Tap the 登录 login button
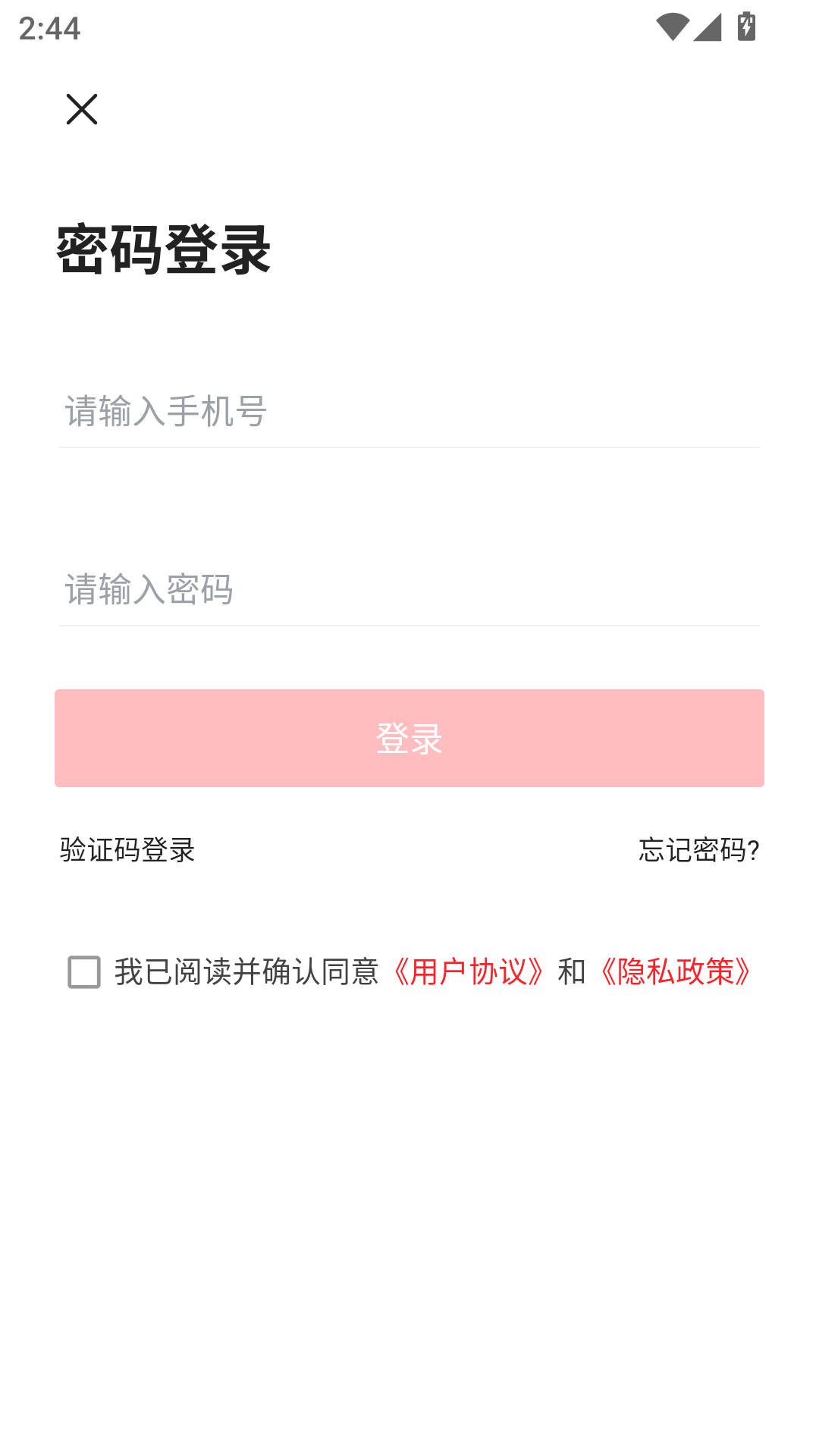This screenshot has height=1456, width=819. point(409,738)
